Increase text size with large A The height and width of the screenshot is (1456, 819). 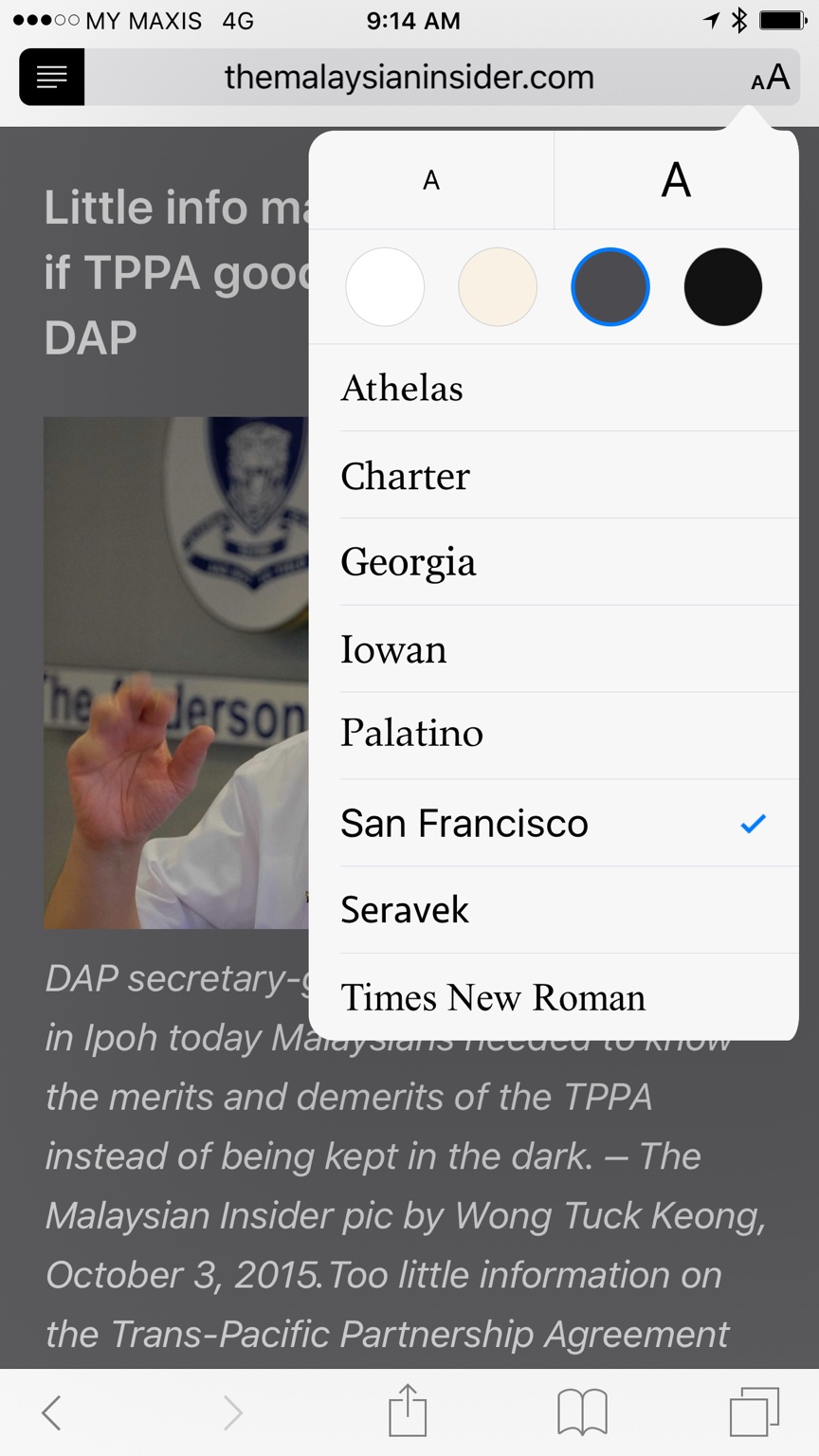676,180
